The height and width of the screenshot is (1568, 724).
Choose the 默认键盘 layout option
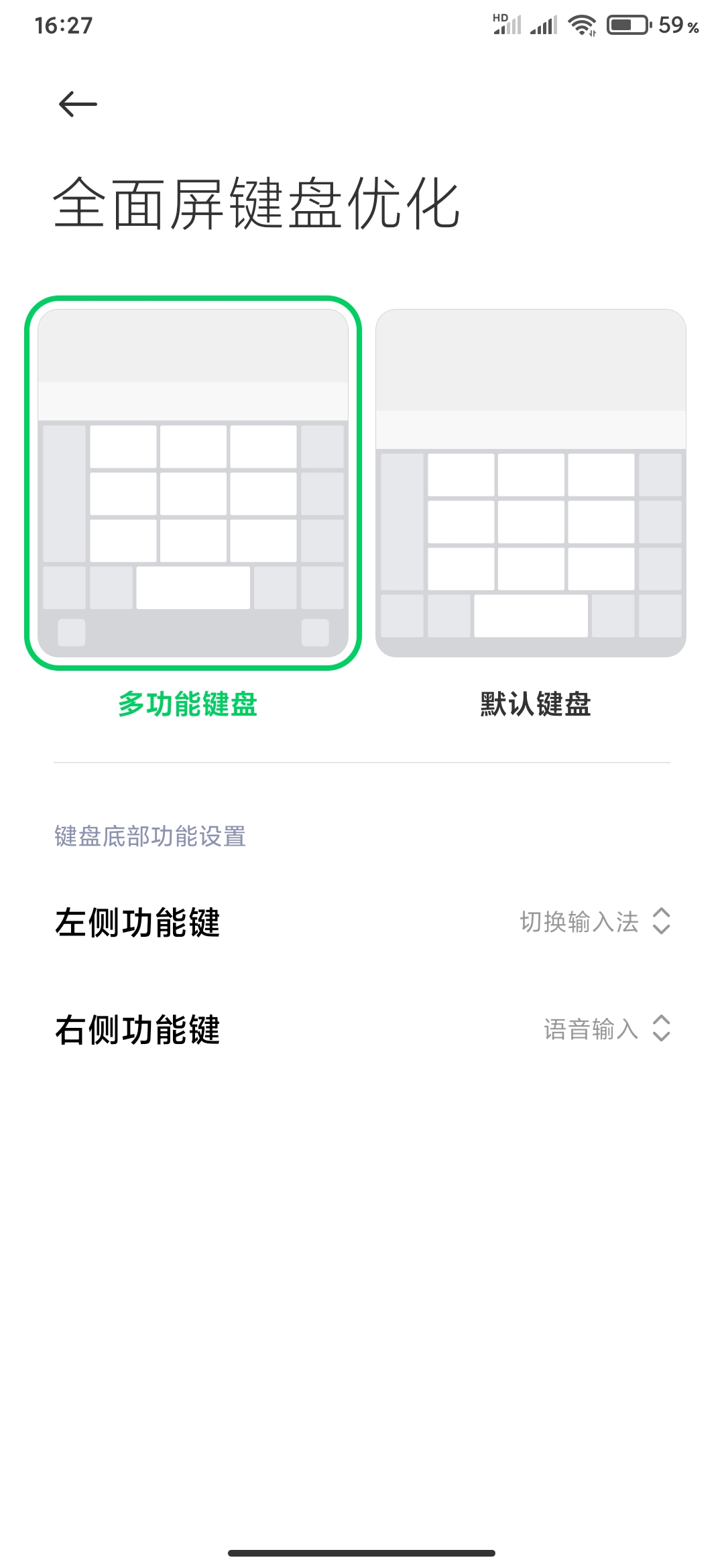pos(531,482)
